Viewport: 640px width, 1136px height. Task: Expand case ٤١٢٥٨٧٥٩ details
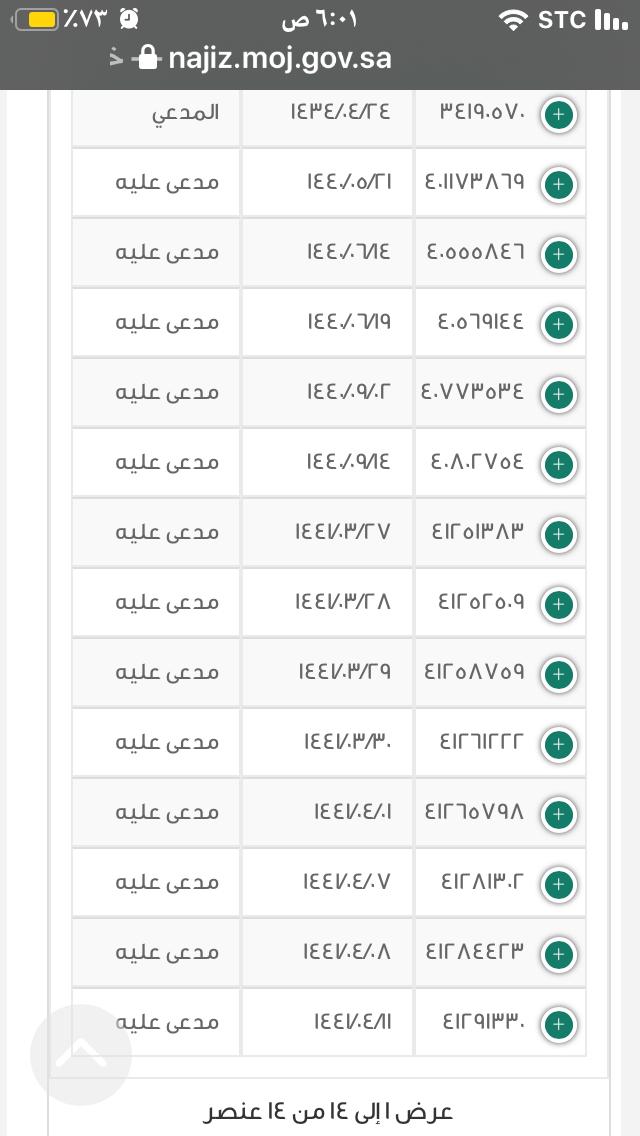pos(558,674)
